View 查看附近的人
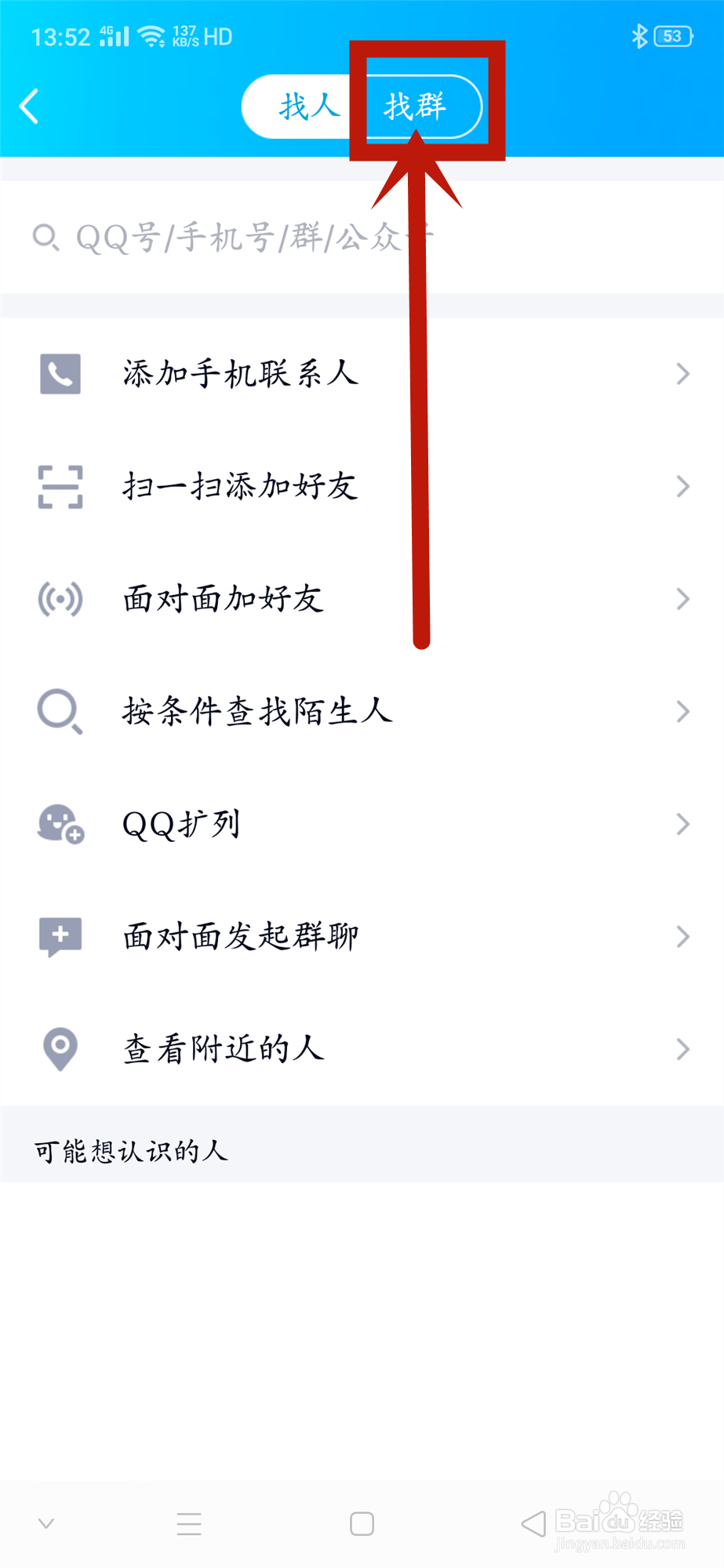The height and width of the screenshot is (1568, 724). 361,1049
